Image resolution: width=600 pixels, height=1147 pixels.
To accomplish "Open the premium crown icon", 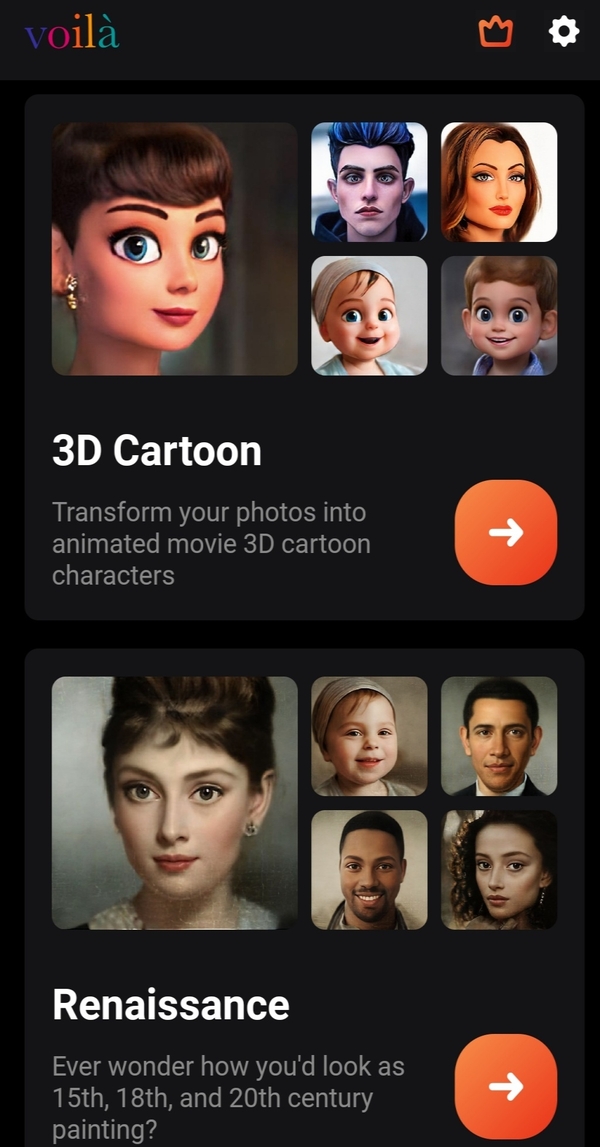I will coord(495,32).
